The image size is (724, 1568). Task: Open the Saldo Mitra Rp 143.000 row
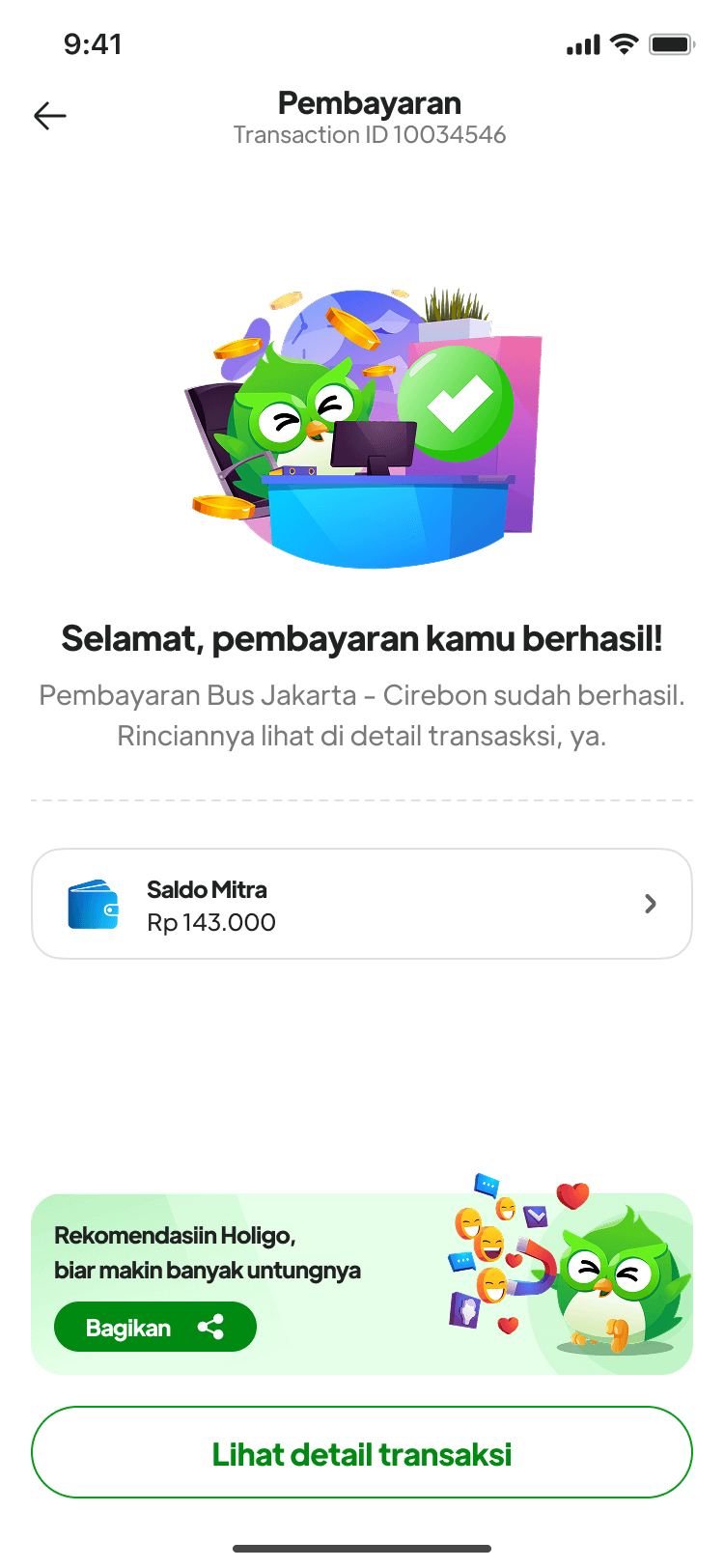click(x=362, y=904)
